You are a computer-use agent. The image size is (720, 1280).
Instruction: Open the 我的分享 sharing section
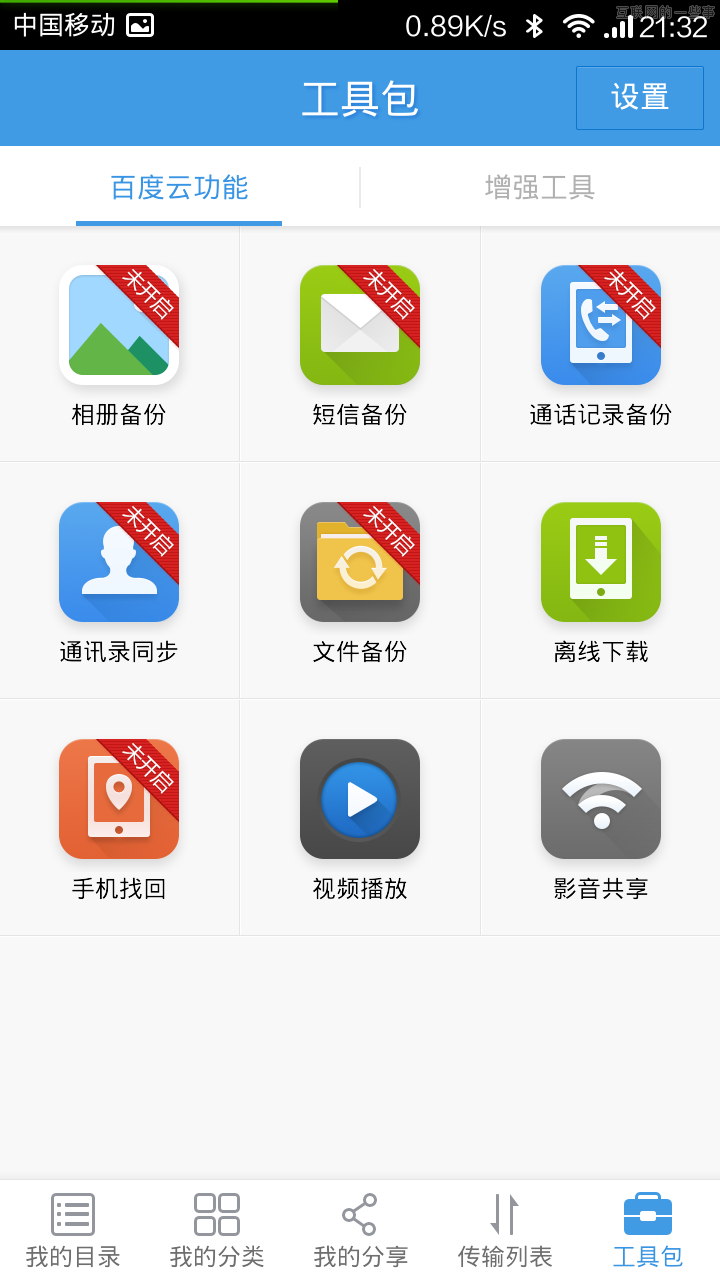[360, 1228]
